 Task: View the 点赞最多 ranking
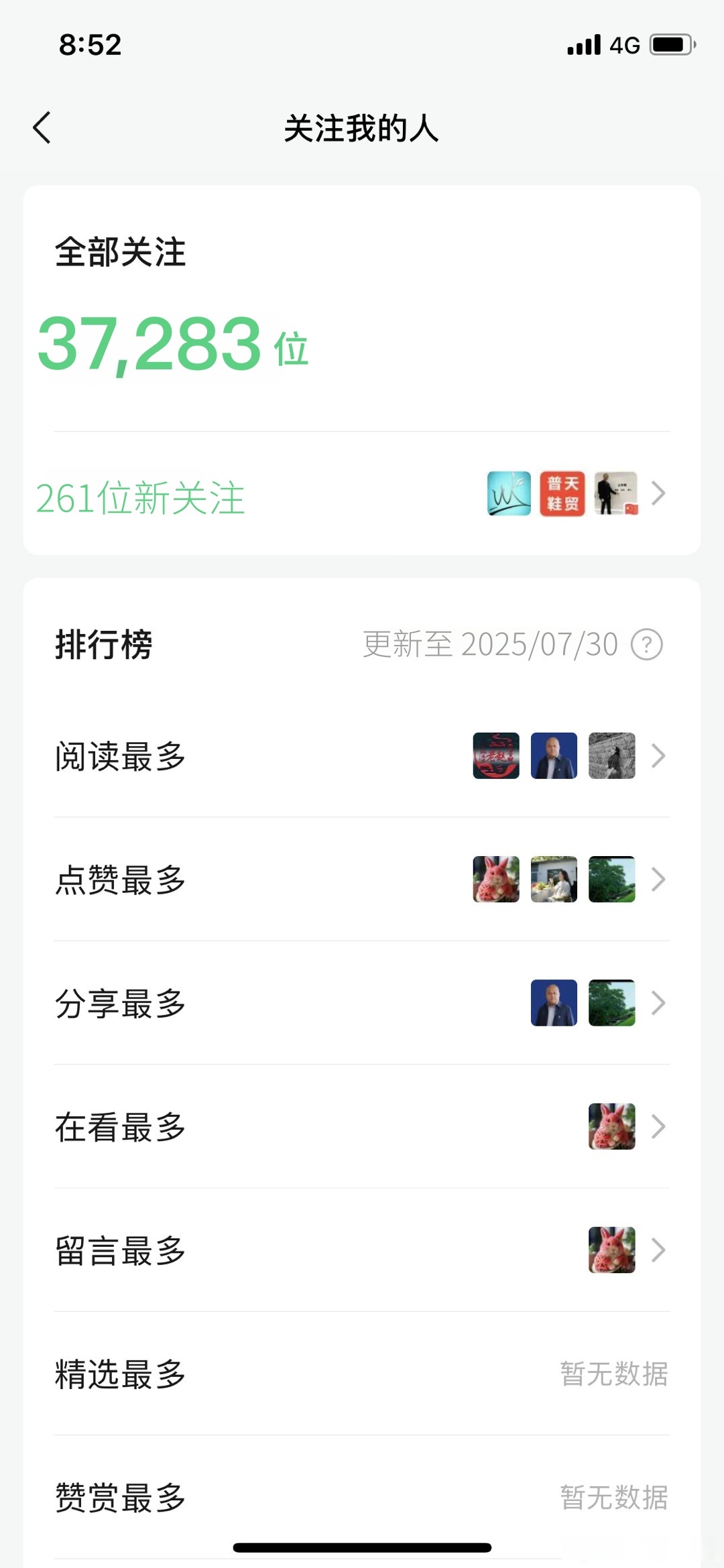coord(362,880)
